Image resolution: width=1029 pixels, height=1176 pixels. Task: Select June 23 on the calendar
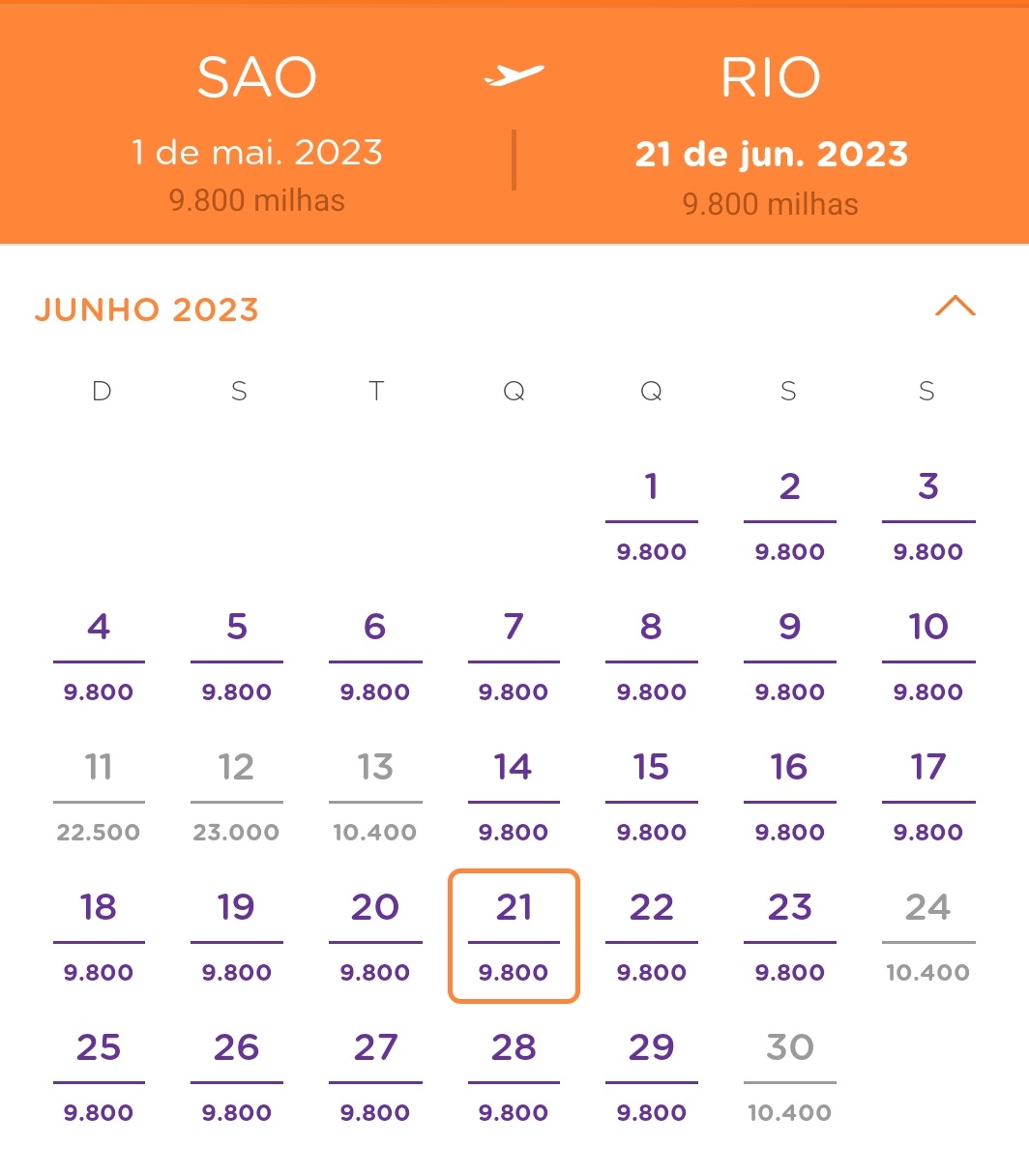tap(789, 934)
